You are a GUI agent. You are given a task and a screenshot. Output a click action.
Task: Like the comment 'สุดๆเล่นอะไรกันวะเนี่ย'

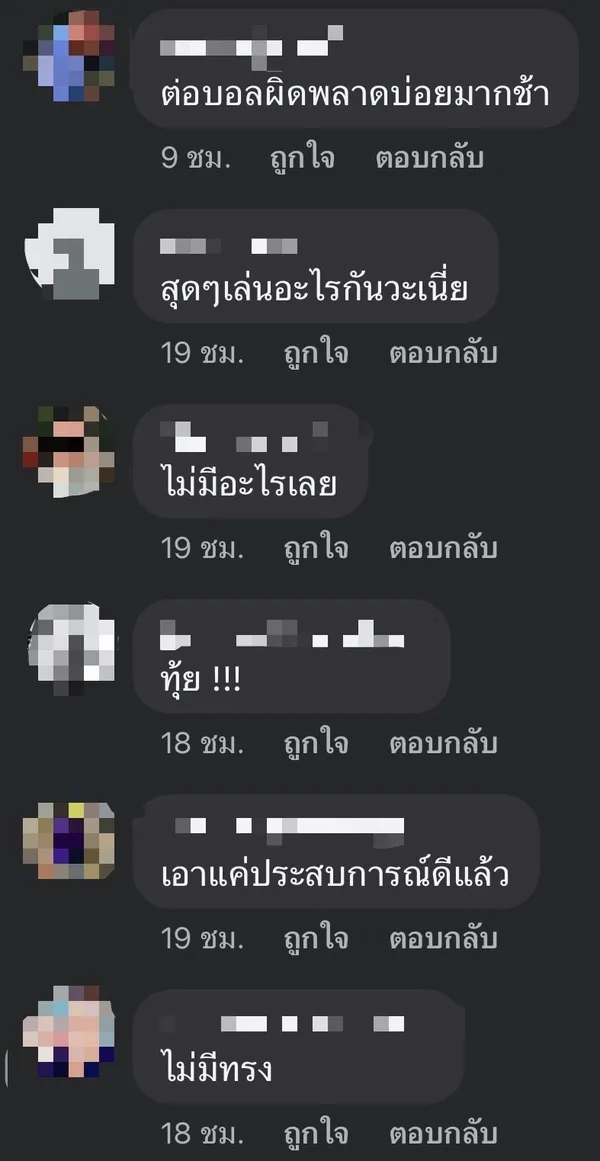point(315,353)
